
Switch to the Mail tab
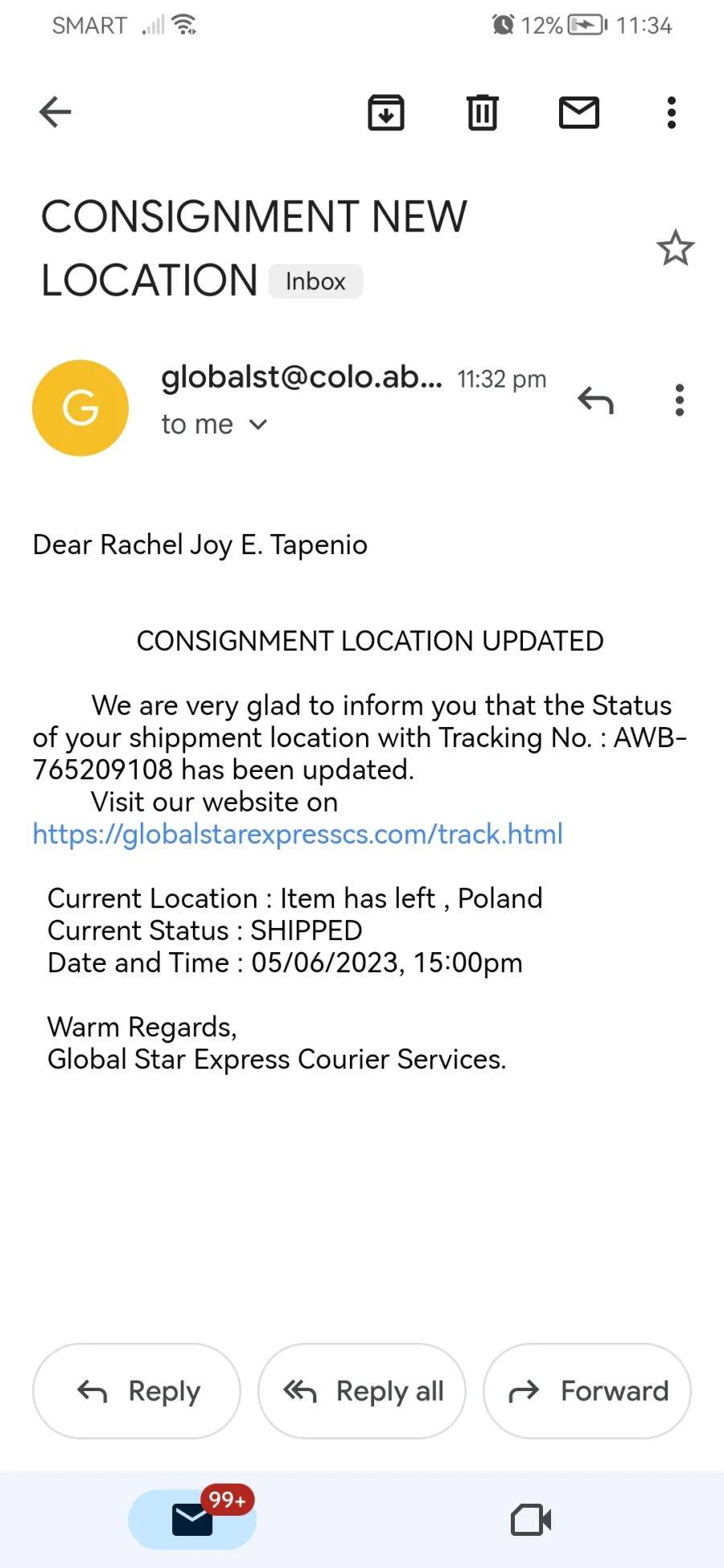[192, 1519]
